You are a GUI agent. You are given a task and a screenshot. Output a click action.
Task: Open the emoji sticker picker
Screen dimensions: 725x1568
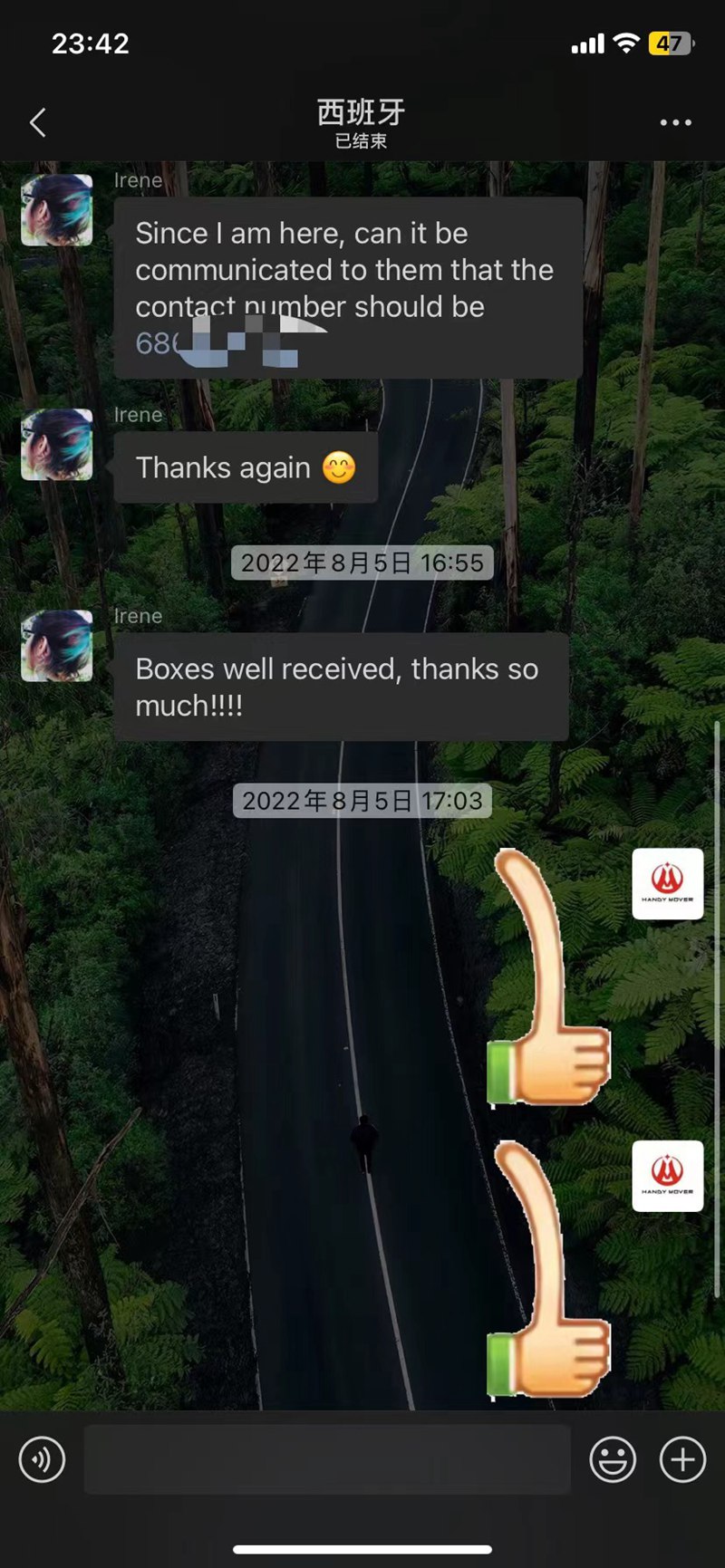coord(613,1459)
